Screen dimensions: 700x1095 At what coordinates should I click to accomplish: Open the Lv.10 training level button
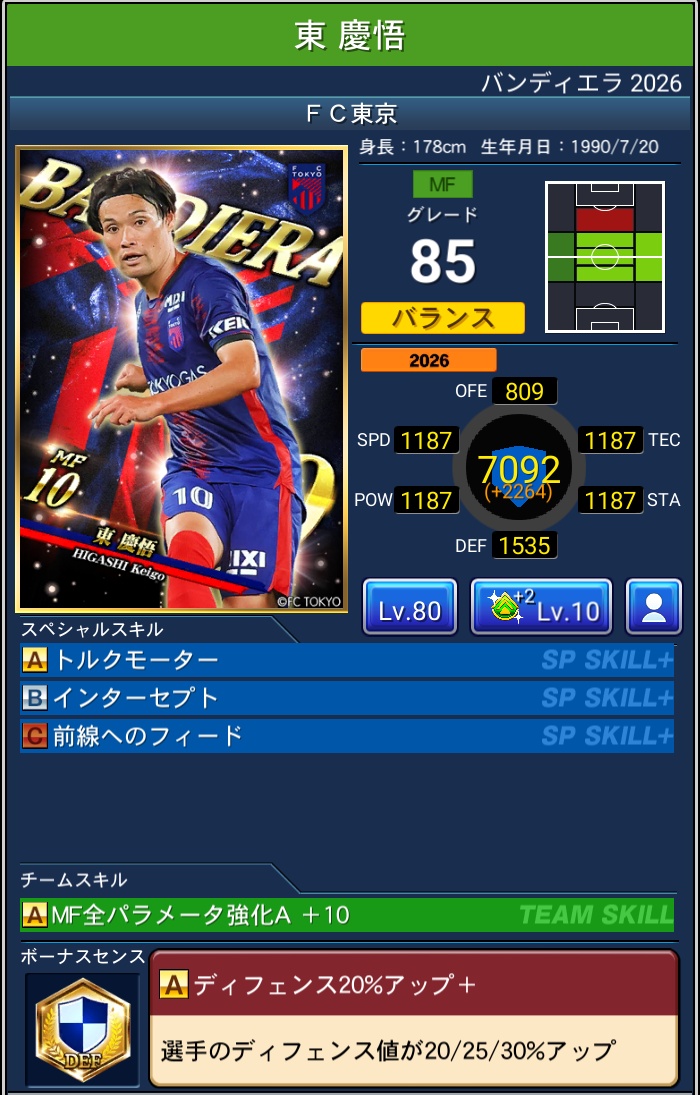[541, 607]
